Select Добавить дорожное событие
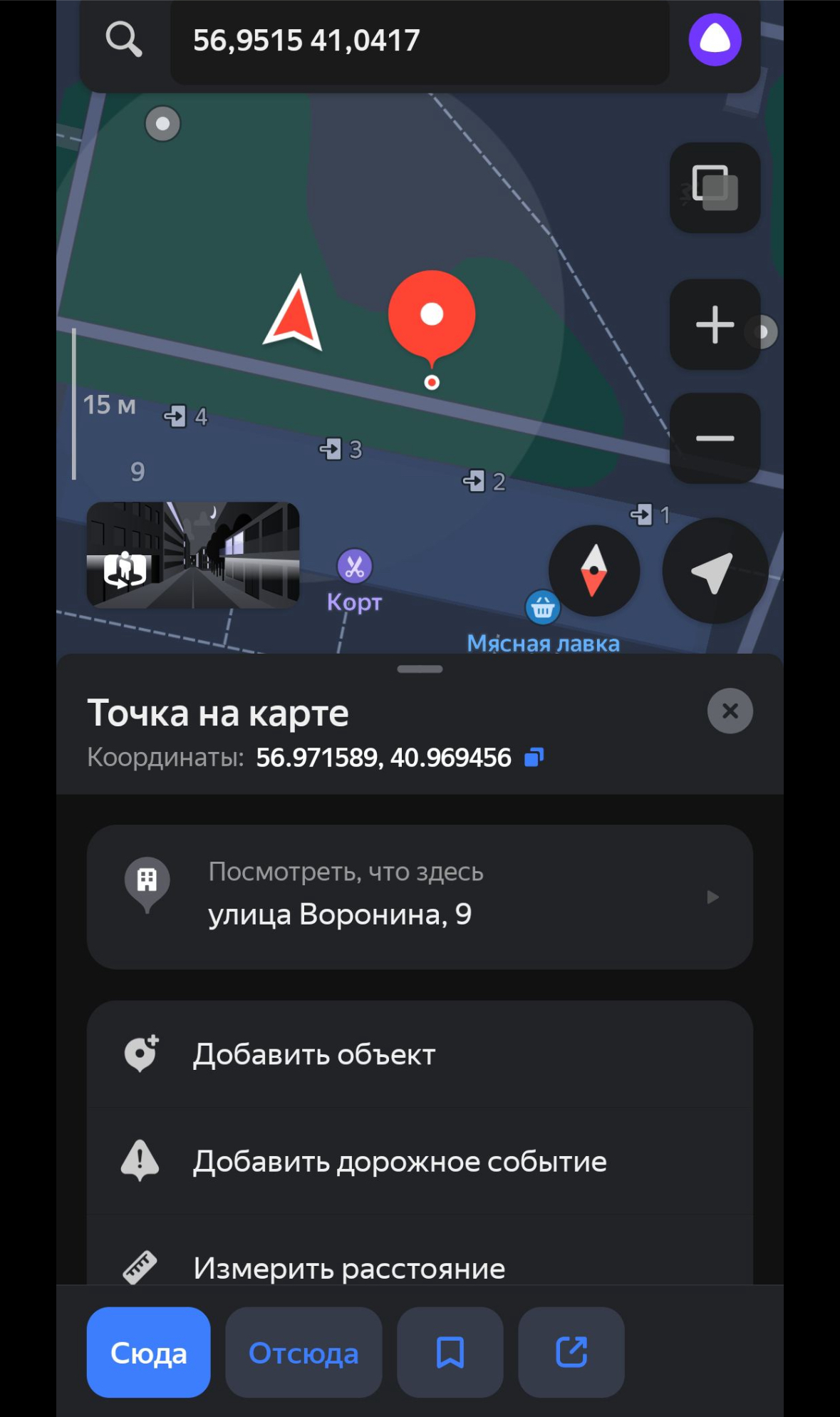This screenshot has height=1417, width=840. tap(420, 1161)
